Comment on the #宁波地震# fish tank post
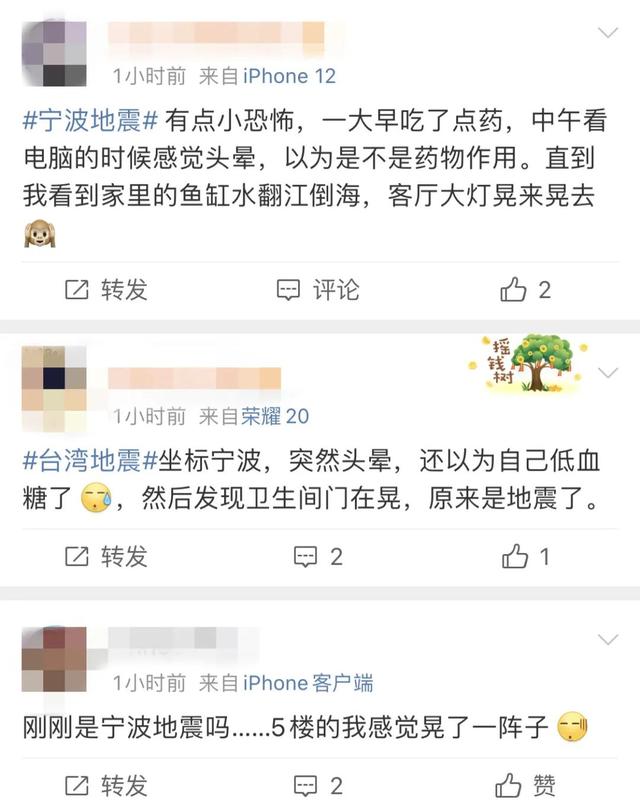This screenshot has width=640, height=809. [x=318, y=290]
